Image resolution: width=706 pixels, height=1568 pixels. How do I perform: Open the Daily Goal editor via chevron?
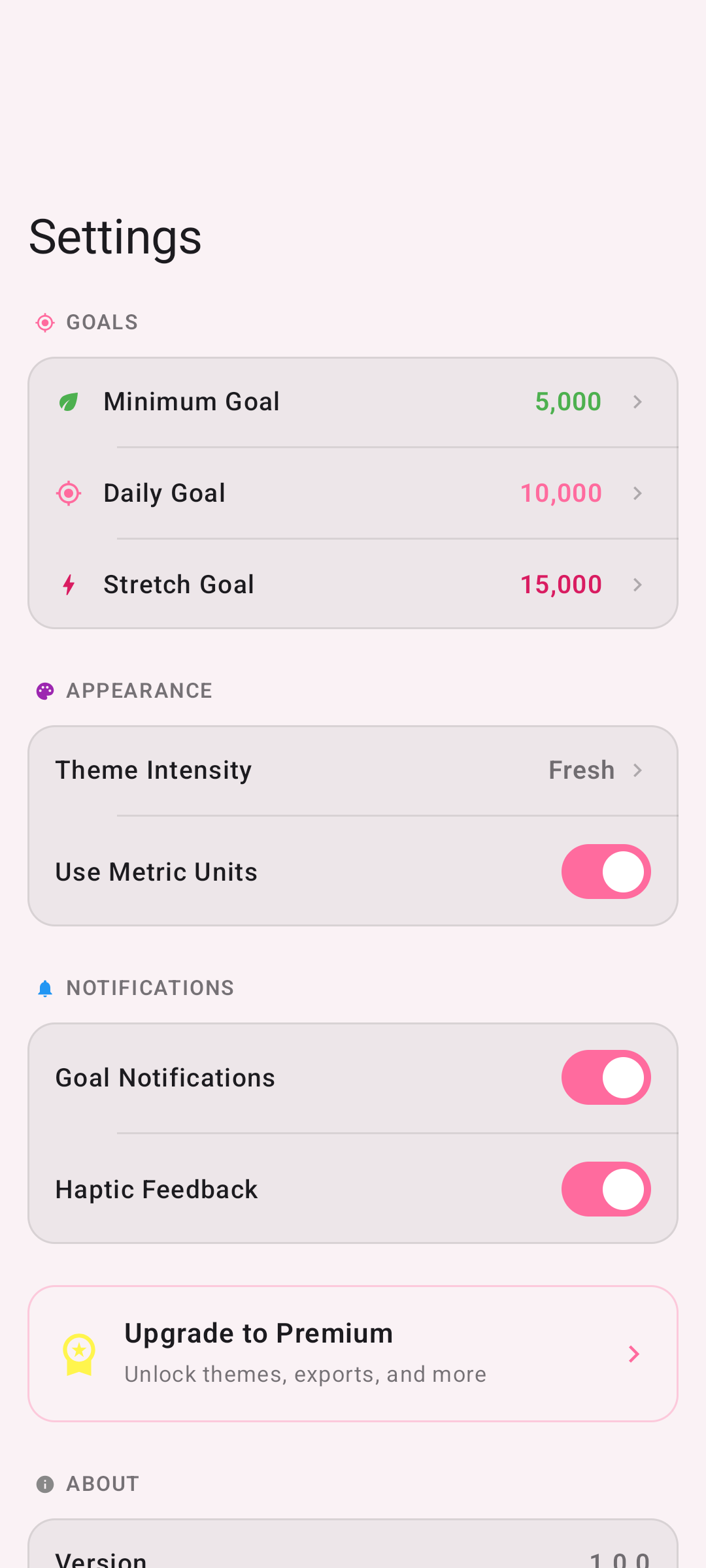click(638, 493)
